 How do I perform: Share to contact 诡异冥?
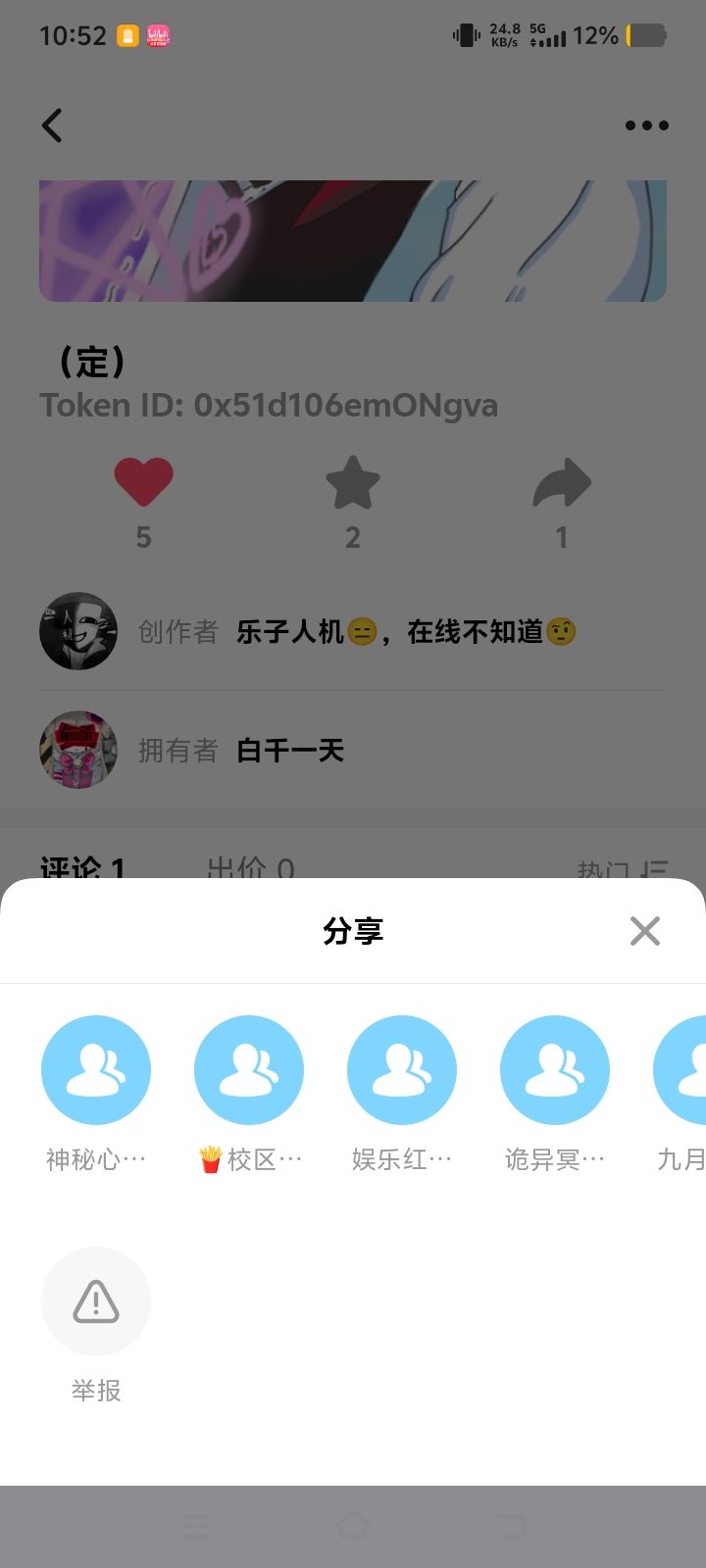pos(555,1070)
